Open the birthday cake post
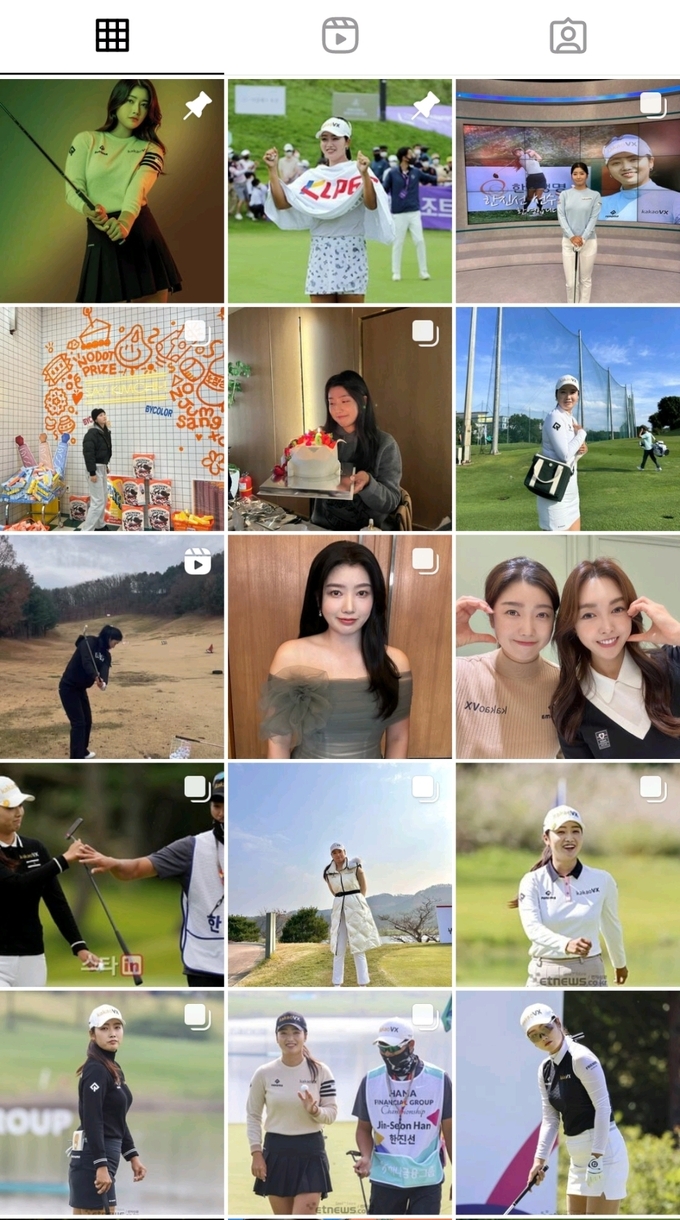 point(340,419)
